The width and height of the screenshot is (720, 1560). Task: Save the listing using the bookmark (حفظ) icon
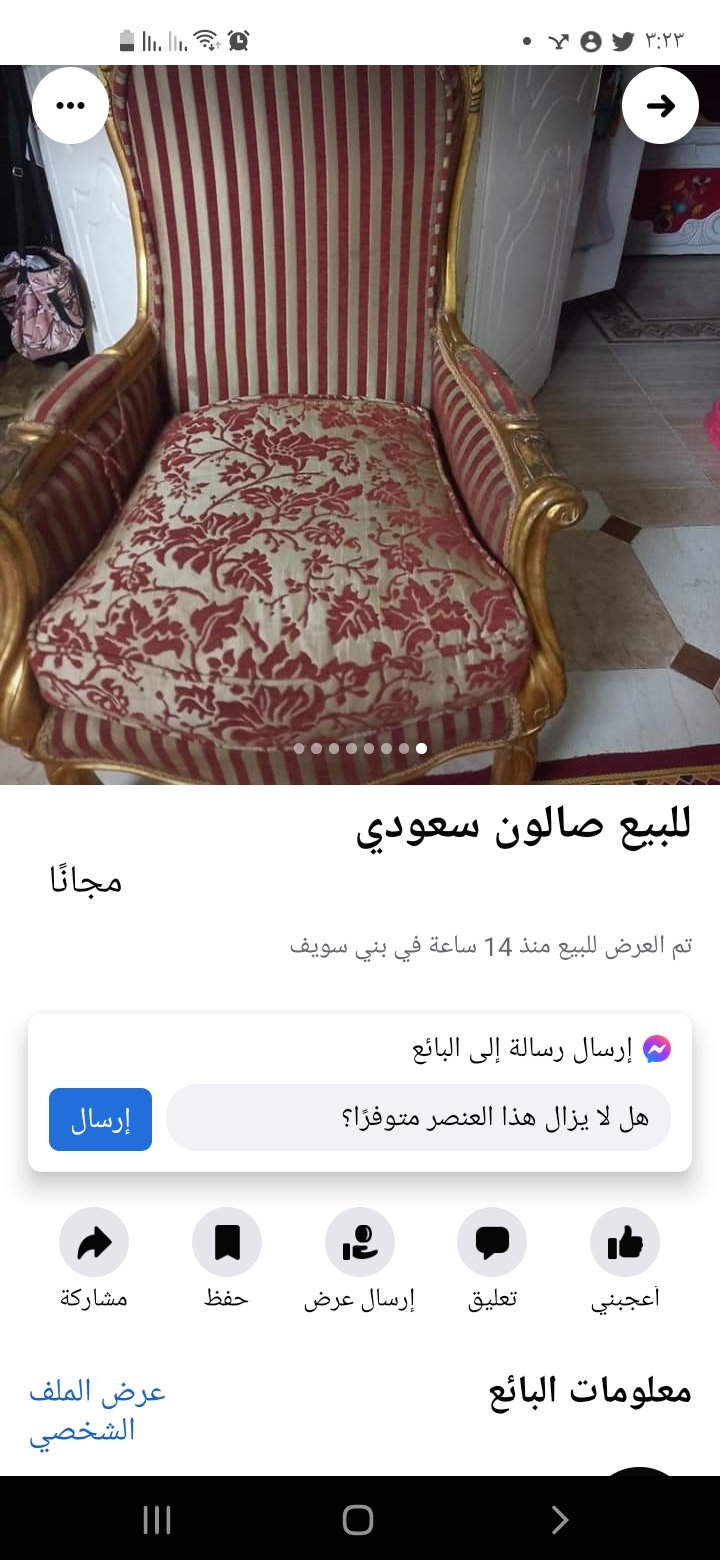(227, 1242)
